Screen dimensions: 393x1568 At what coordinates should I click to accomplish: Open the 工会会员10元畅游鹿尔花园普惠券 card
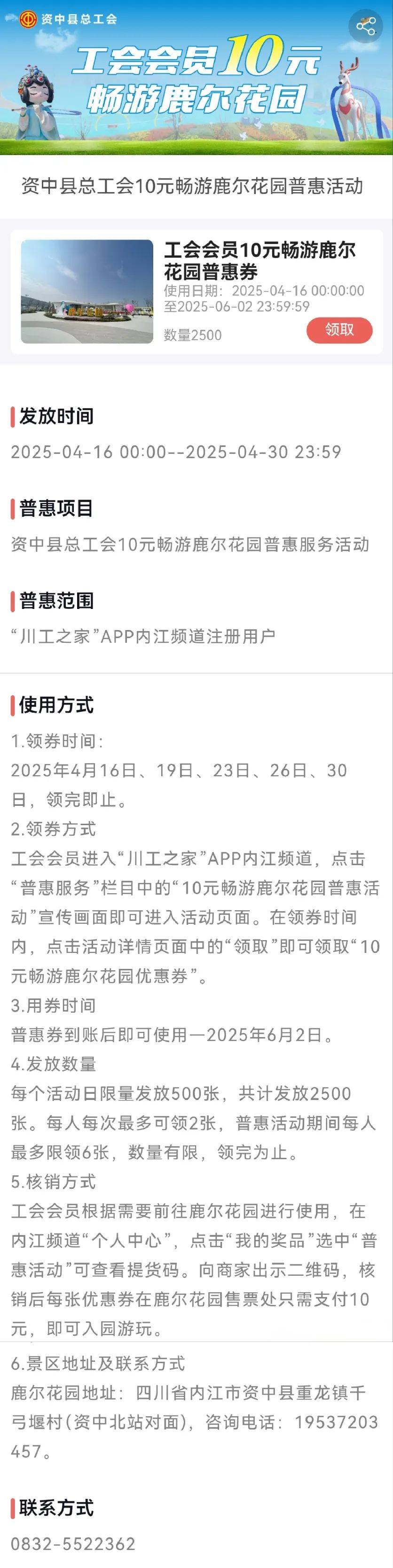point(259,260)
